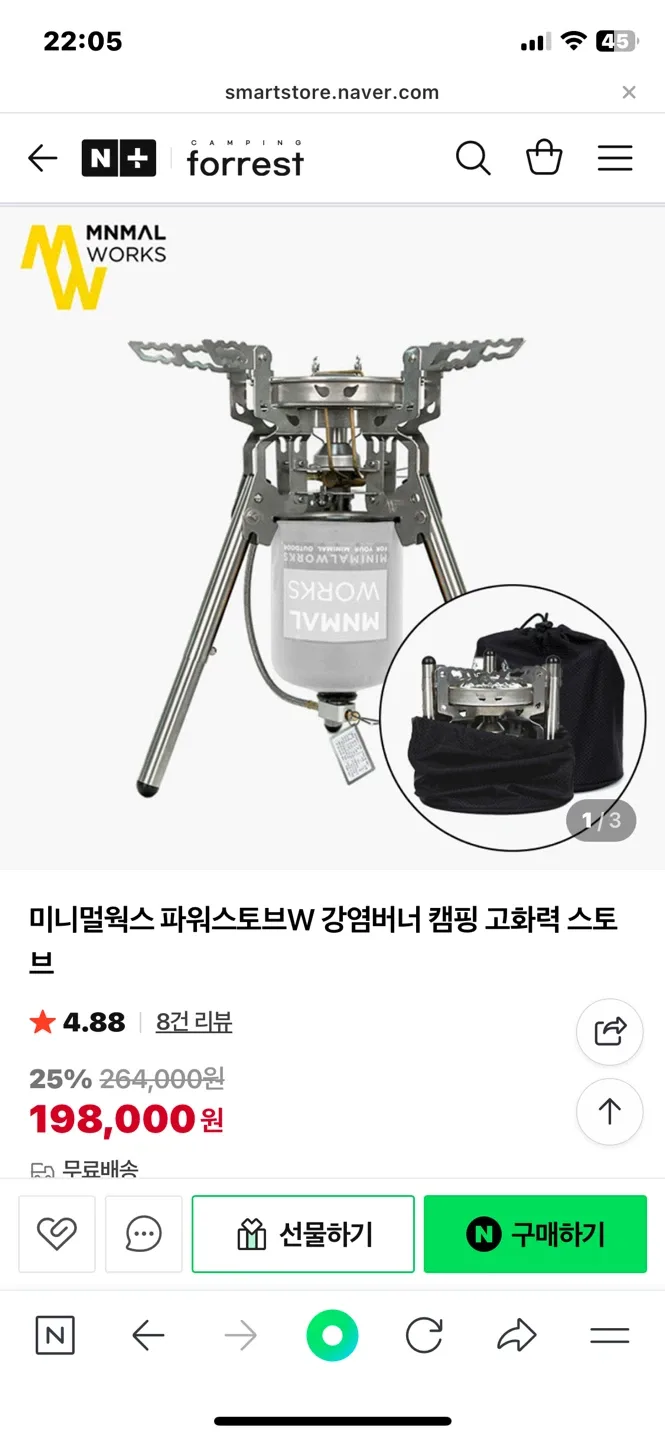Close the in-app browser page
This screenshot has width=665, height=1440.
pos(628,93)
